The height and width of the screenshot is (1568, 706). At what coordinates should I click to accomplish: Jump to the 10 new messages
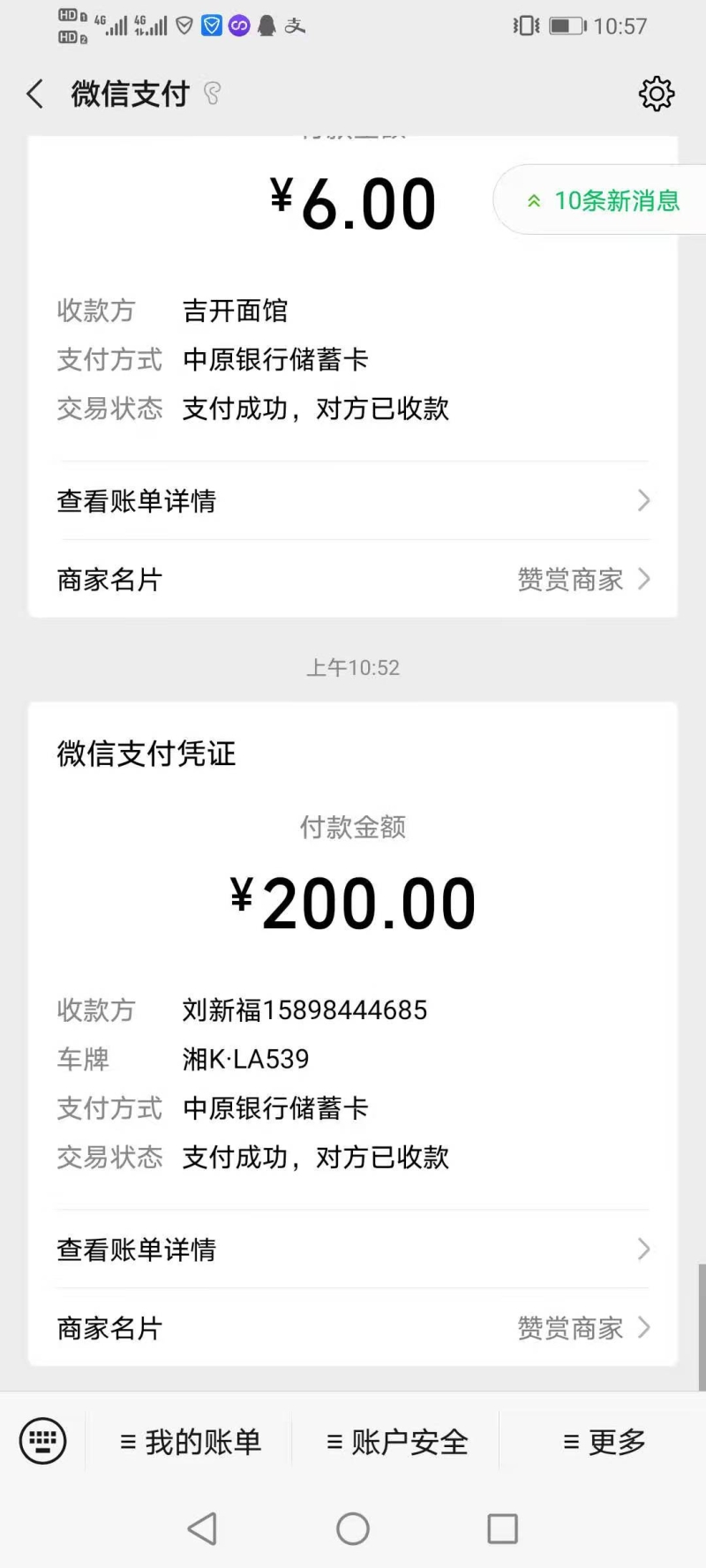605,201
